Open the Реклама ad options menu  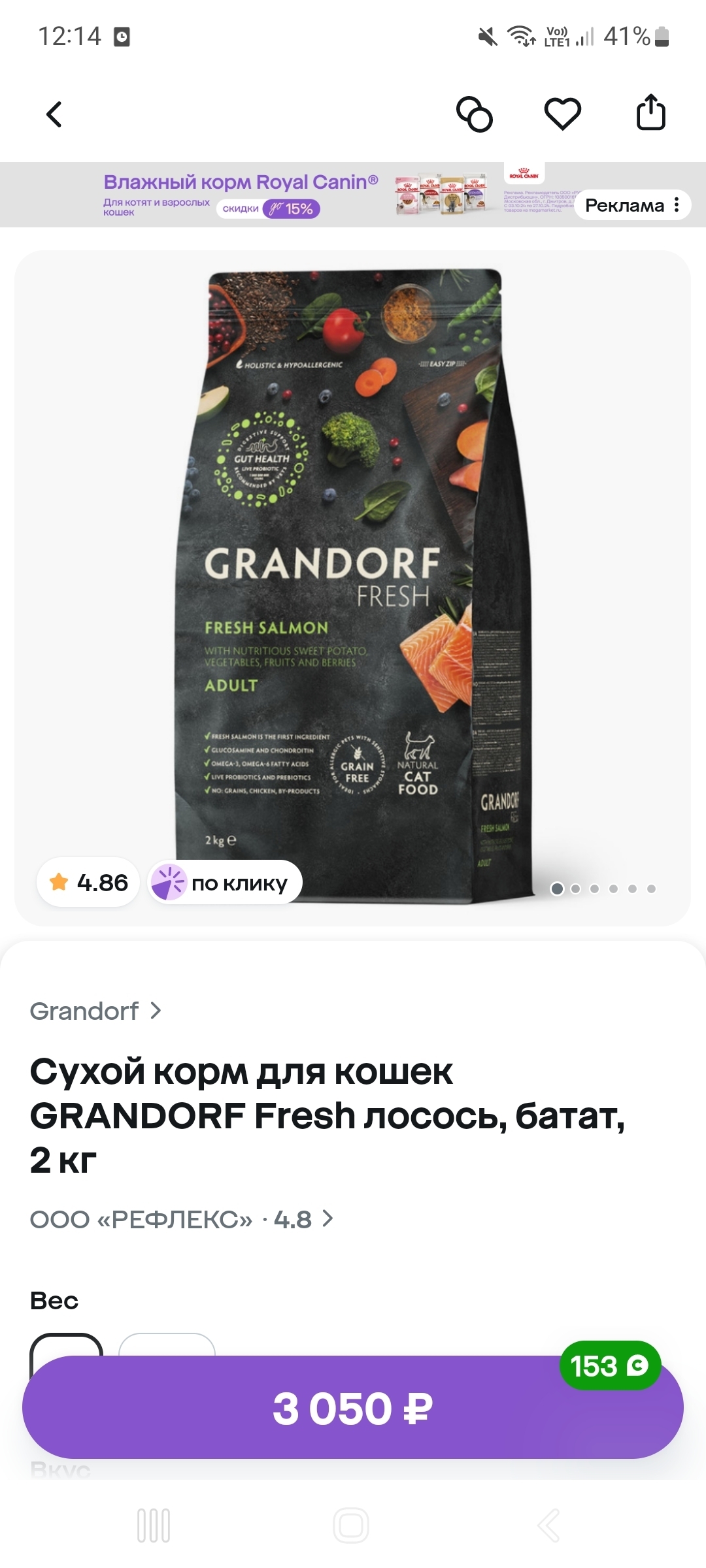[x=632, y=205]
